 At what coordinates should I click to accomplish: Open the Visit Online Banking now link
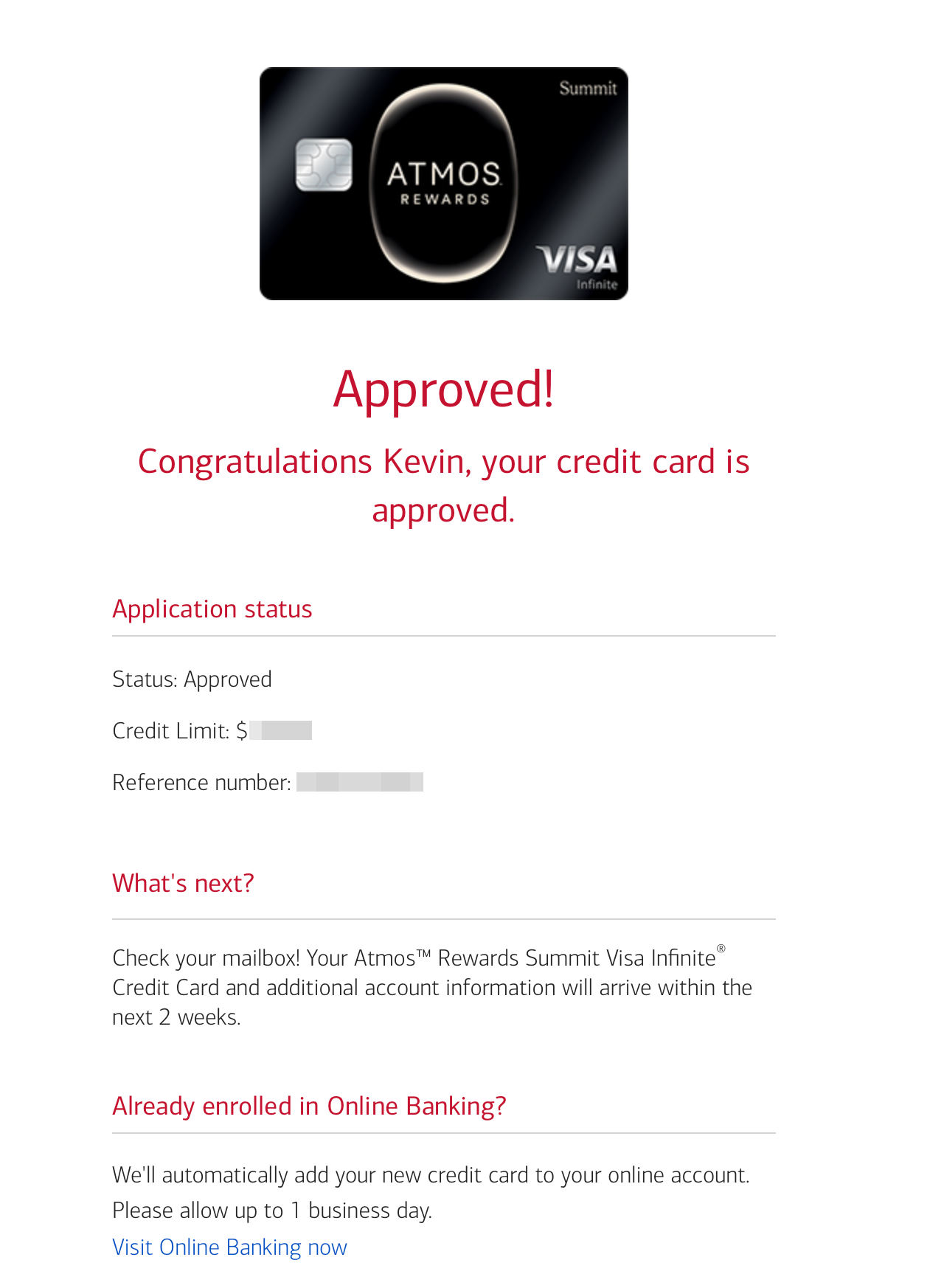[x=229, y=1247]
